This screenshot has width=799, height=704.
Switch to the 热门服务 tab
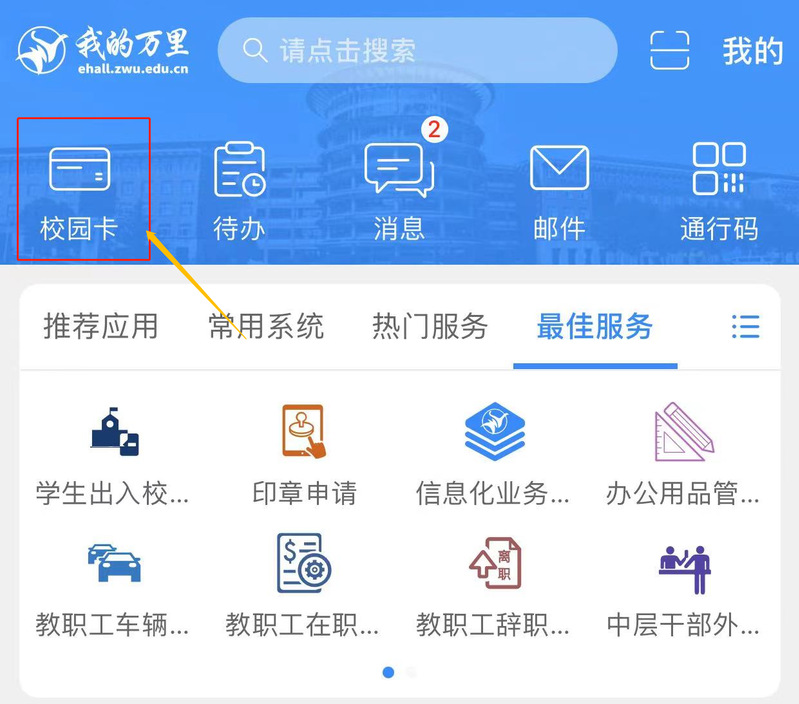[430, 326]
